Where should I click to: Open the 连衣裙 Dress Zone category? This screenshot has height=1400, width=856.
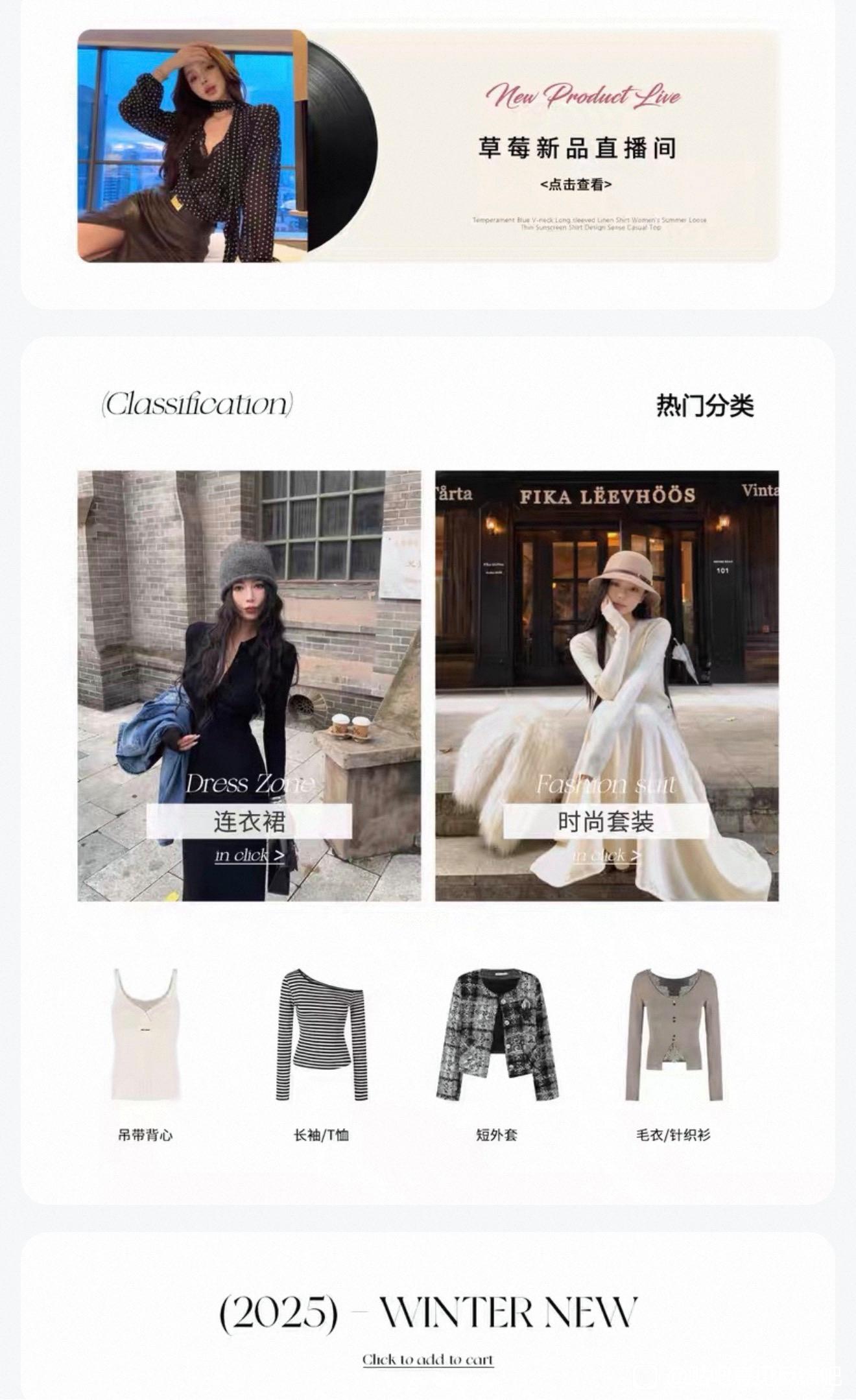(249, 822)
